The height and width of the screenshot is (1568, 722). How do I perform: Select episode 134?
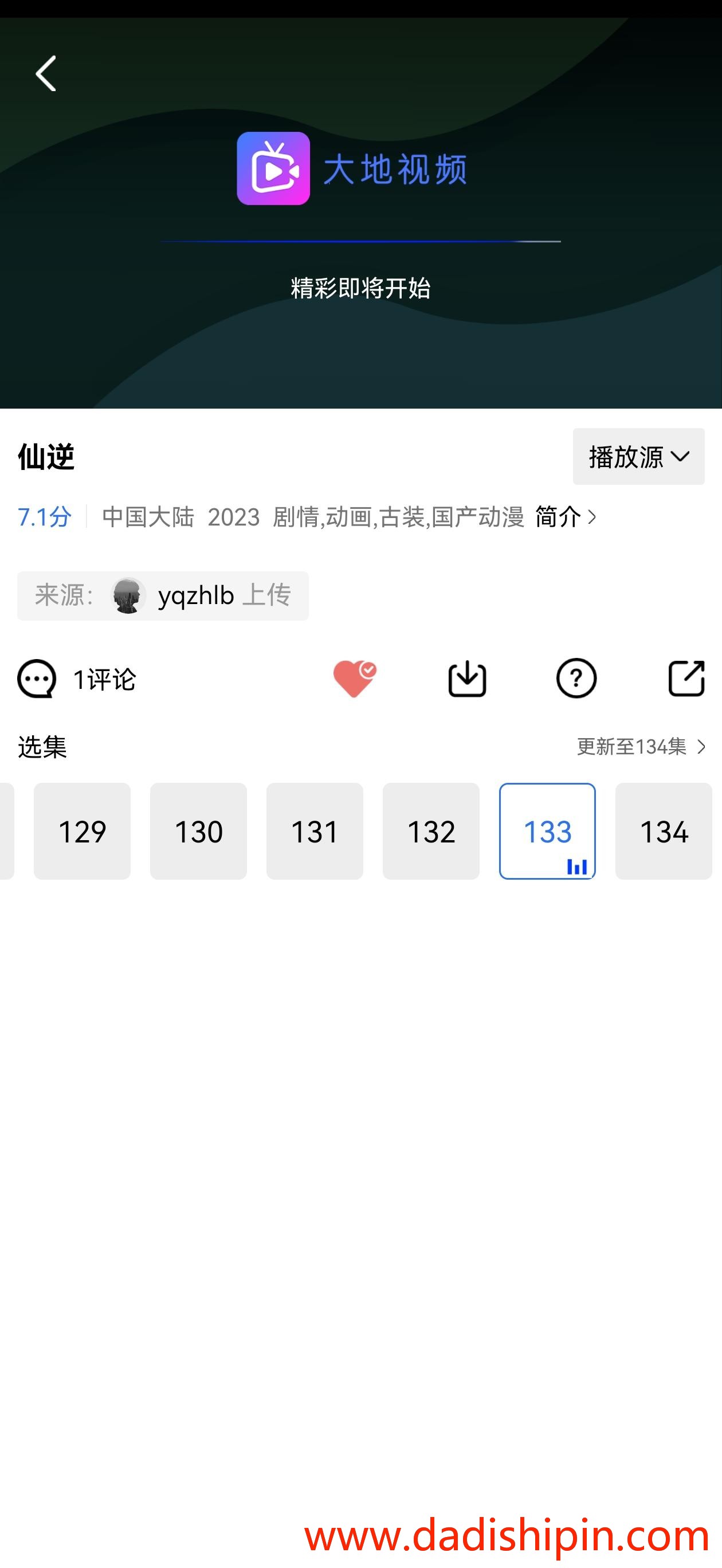pos(663,830)
